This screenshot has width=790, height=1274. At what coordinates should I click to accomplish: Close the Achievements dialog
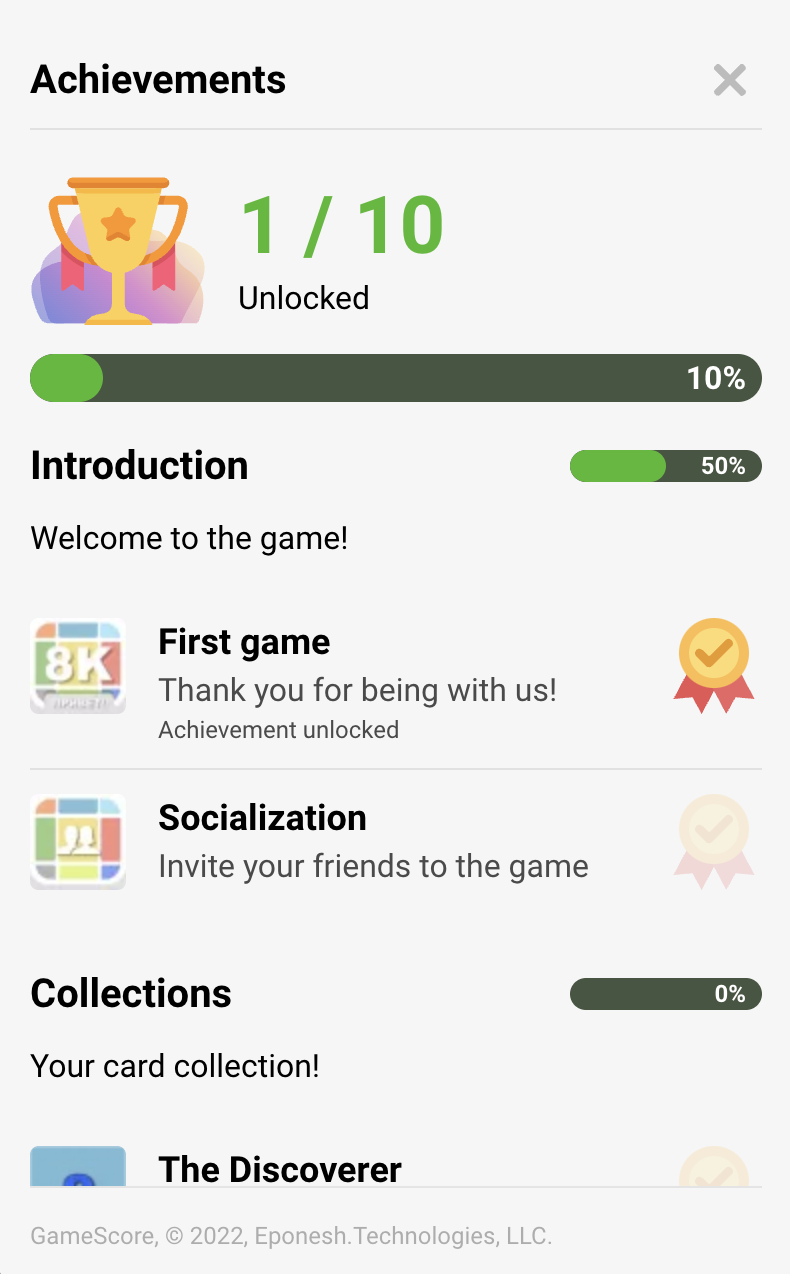click(x=730, y=80)
